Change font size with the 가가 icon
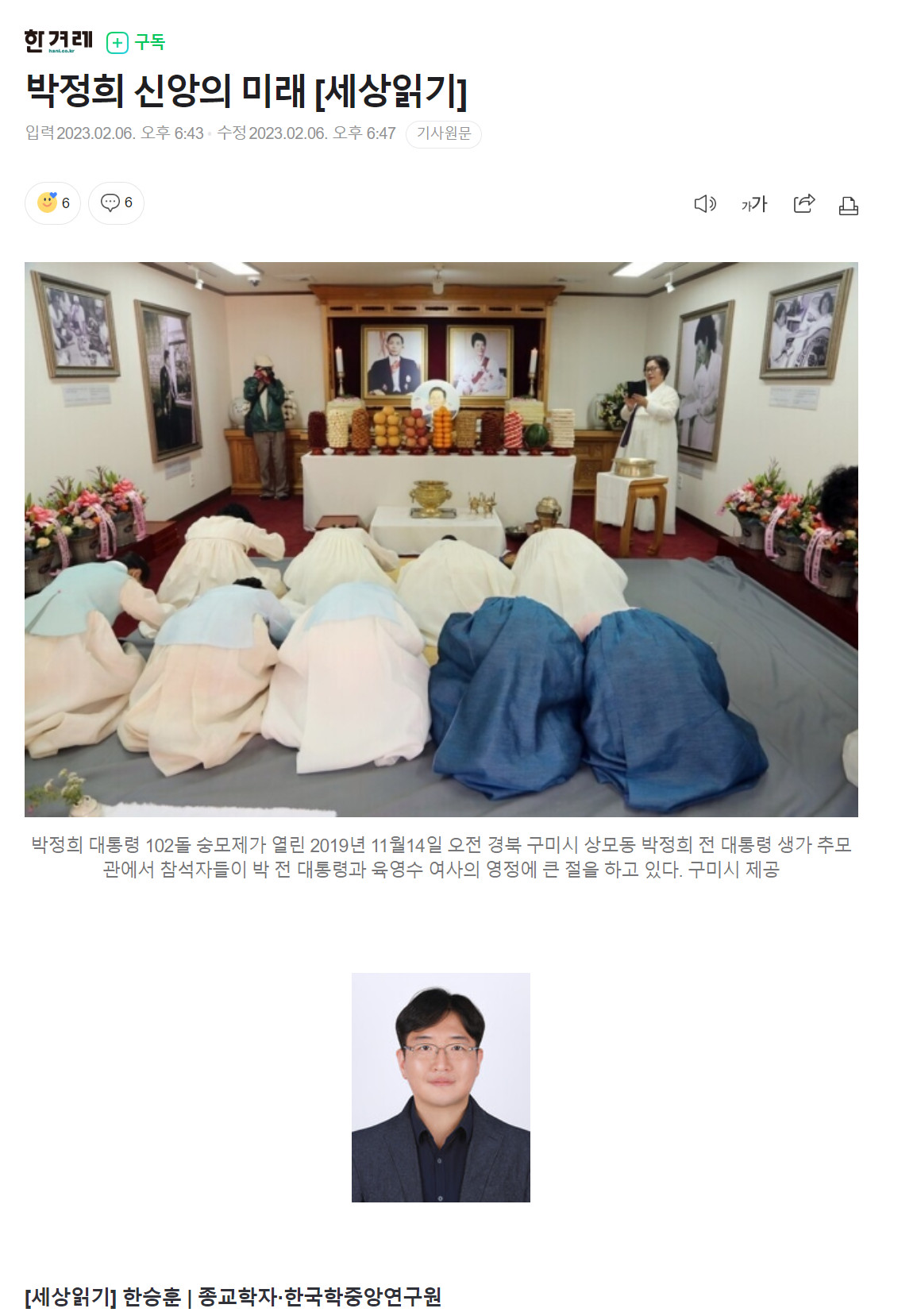Image resolution: width=917 pixels, height=1316 pixels. coord(753,204)
